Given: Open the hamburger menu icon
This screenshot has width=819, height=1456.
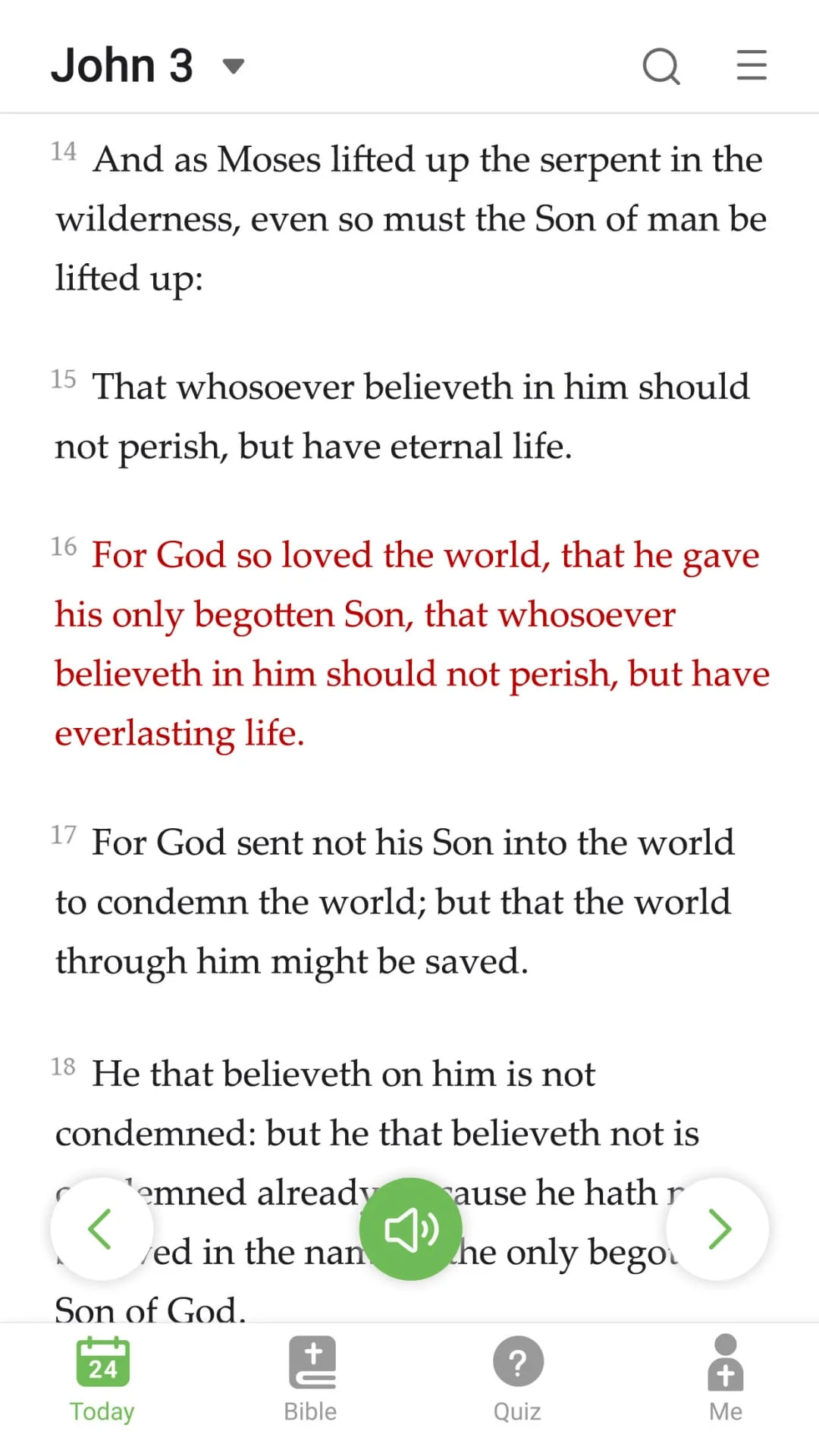Looking at the screenshot, I should click(751, 66).
